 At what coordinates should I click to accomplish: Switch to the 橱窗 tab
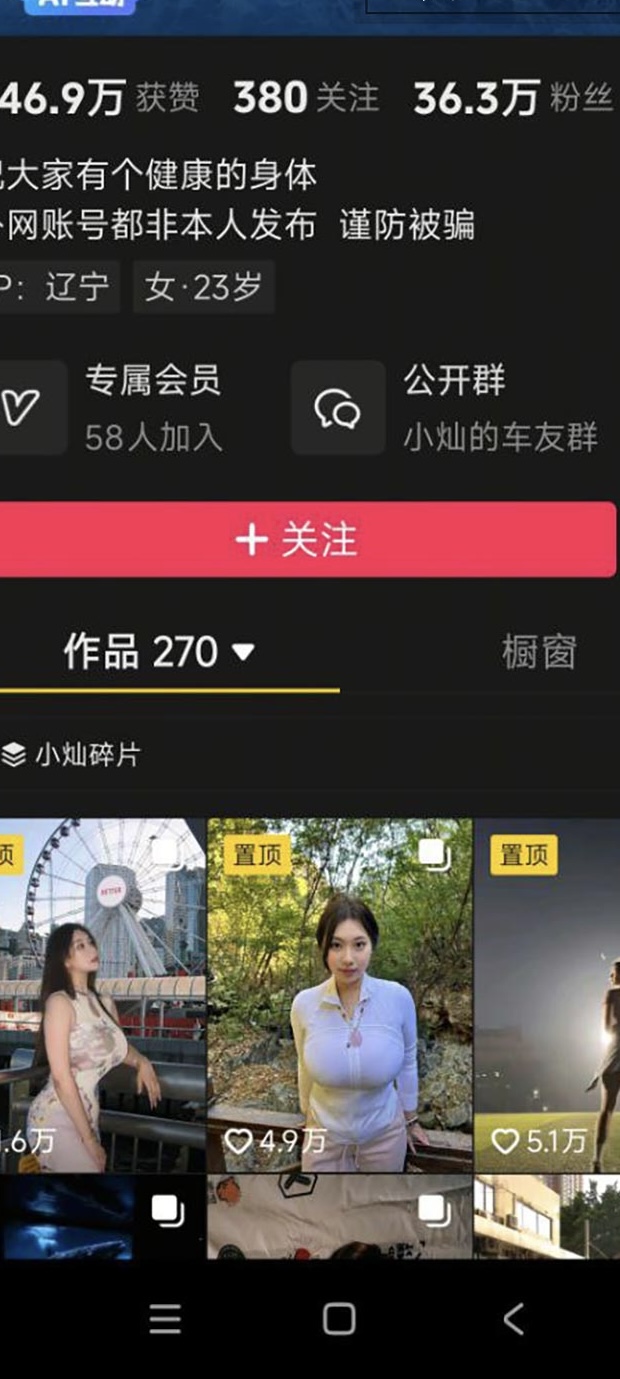[x=538, y=652]
